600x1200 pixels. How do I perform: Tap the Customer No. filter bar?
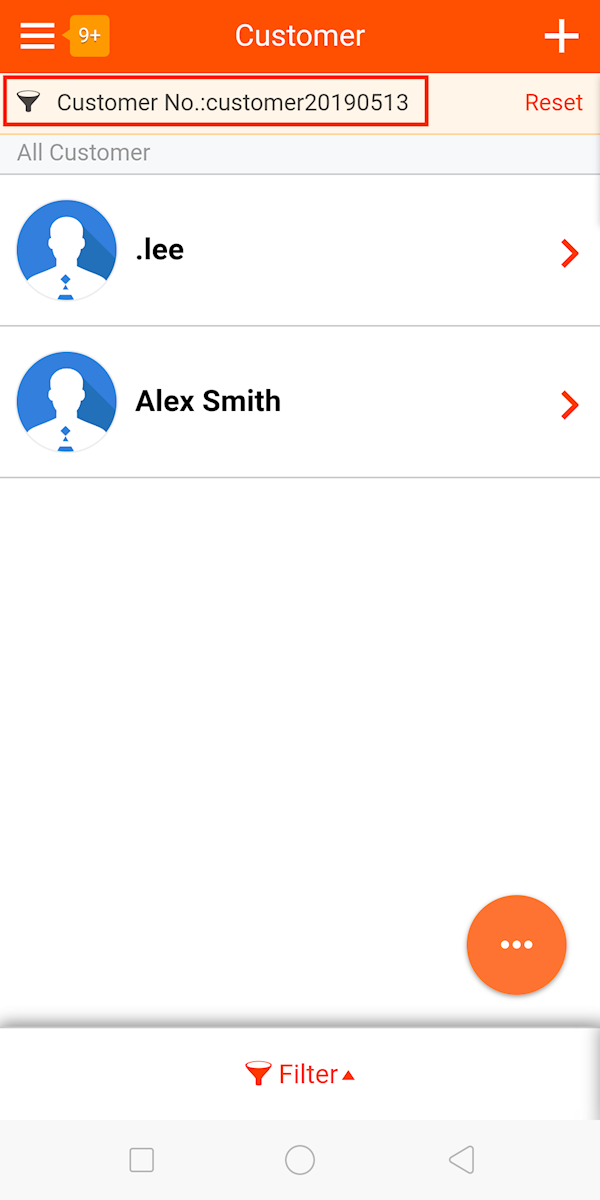pos(216,102)
